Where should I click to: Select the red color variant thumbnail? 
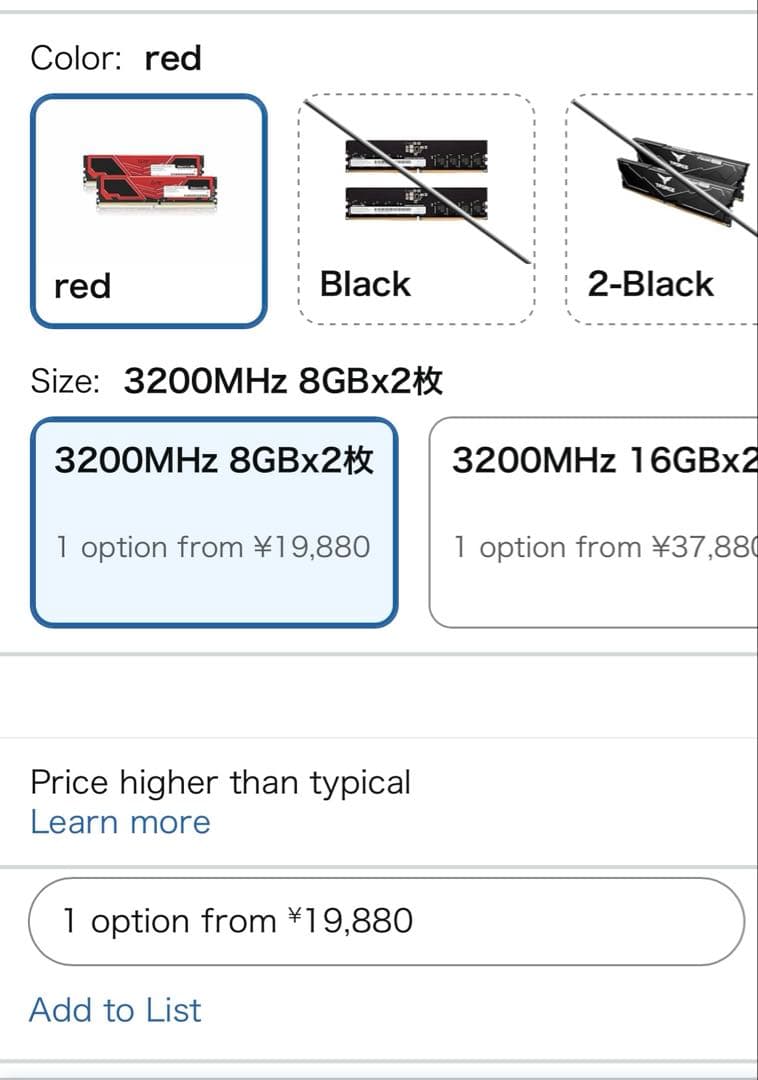[x=148, y=180]
